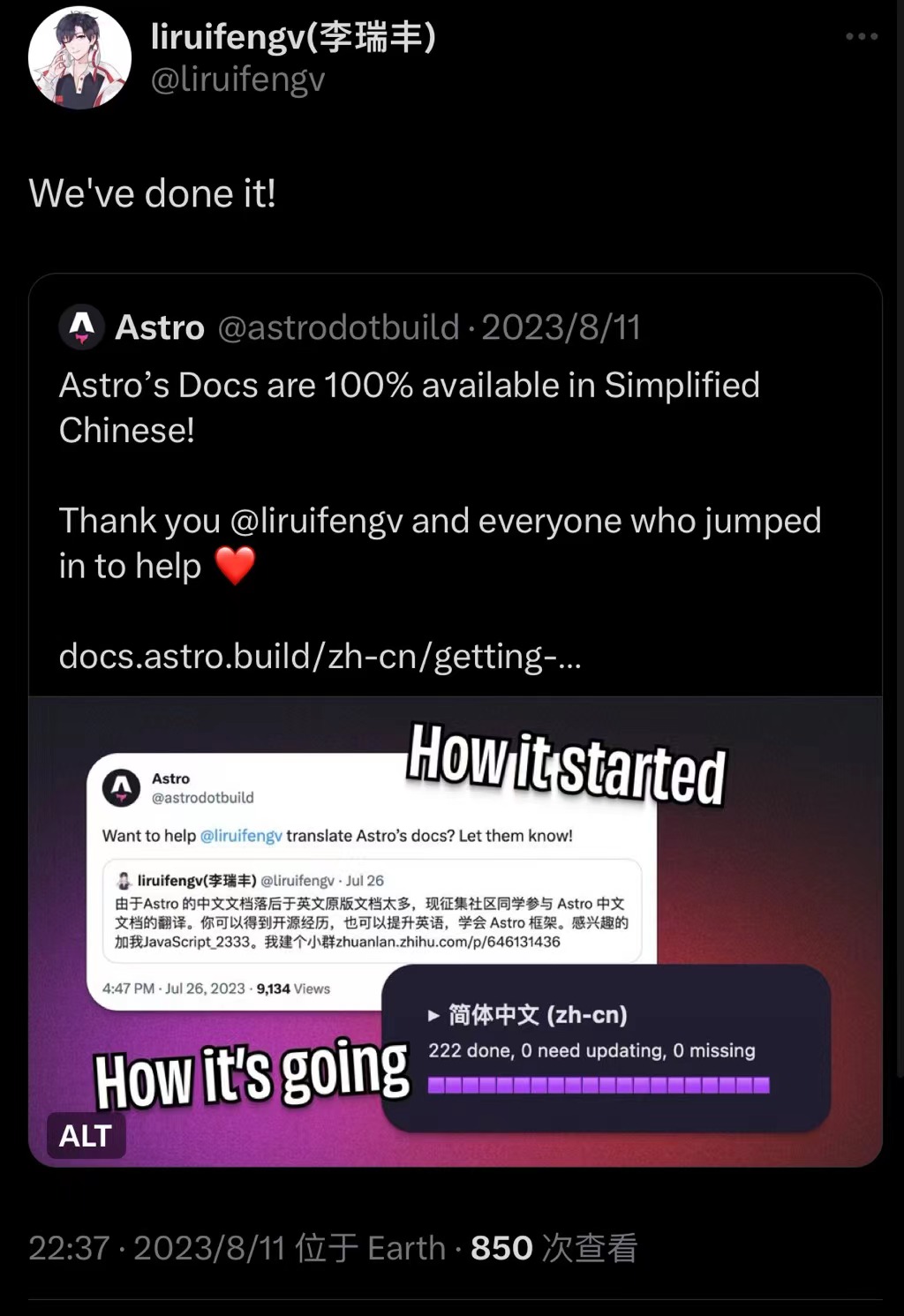904x1316 pixels.
Task: View the How it started meme image
Action: click(455, 931)
